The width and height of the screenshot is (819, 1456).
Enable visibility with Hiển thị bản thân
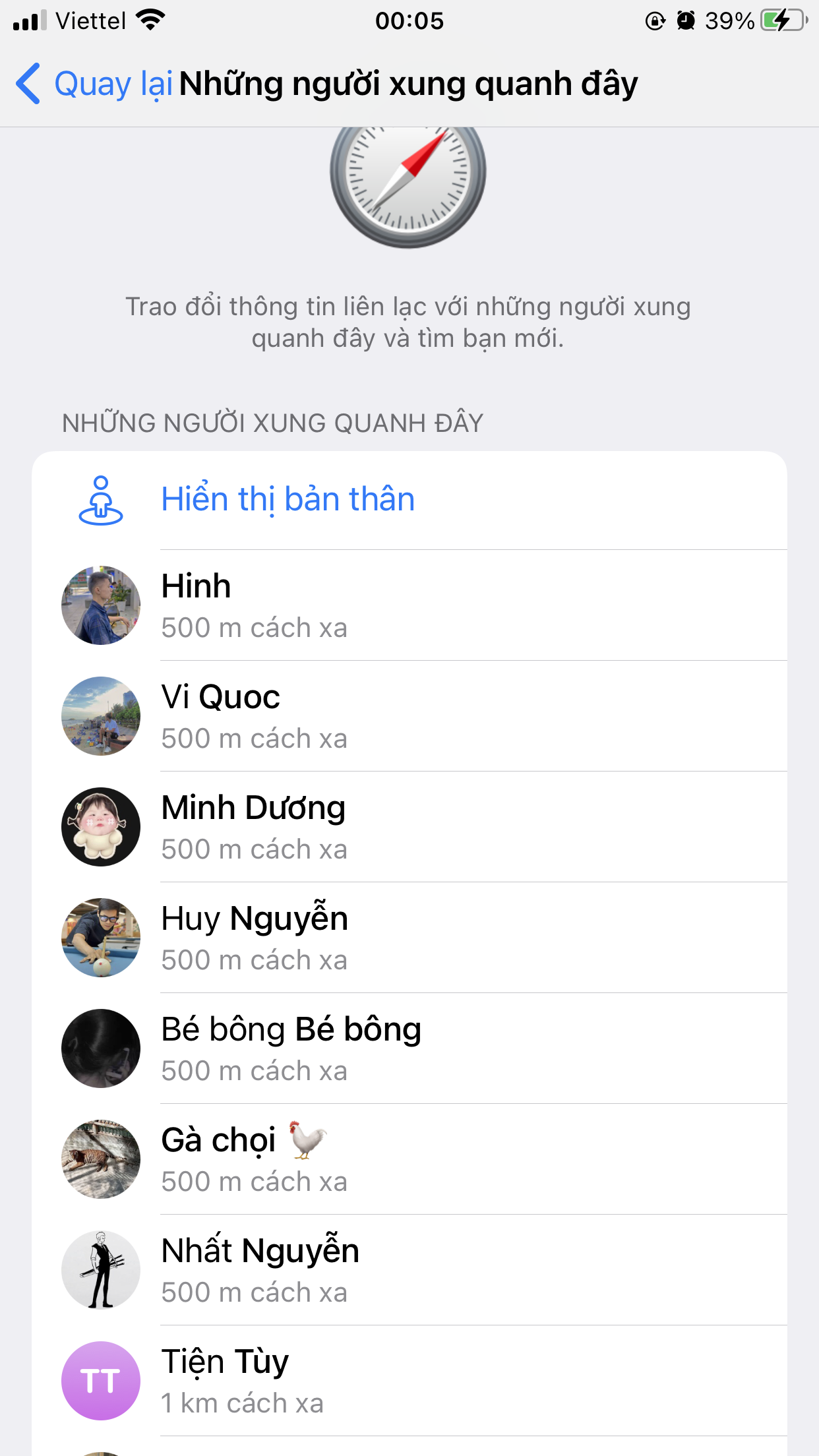pyautogui.click(x=288, y=500)
